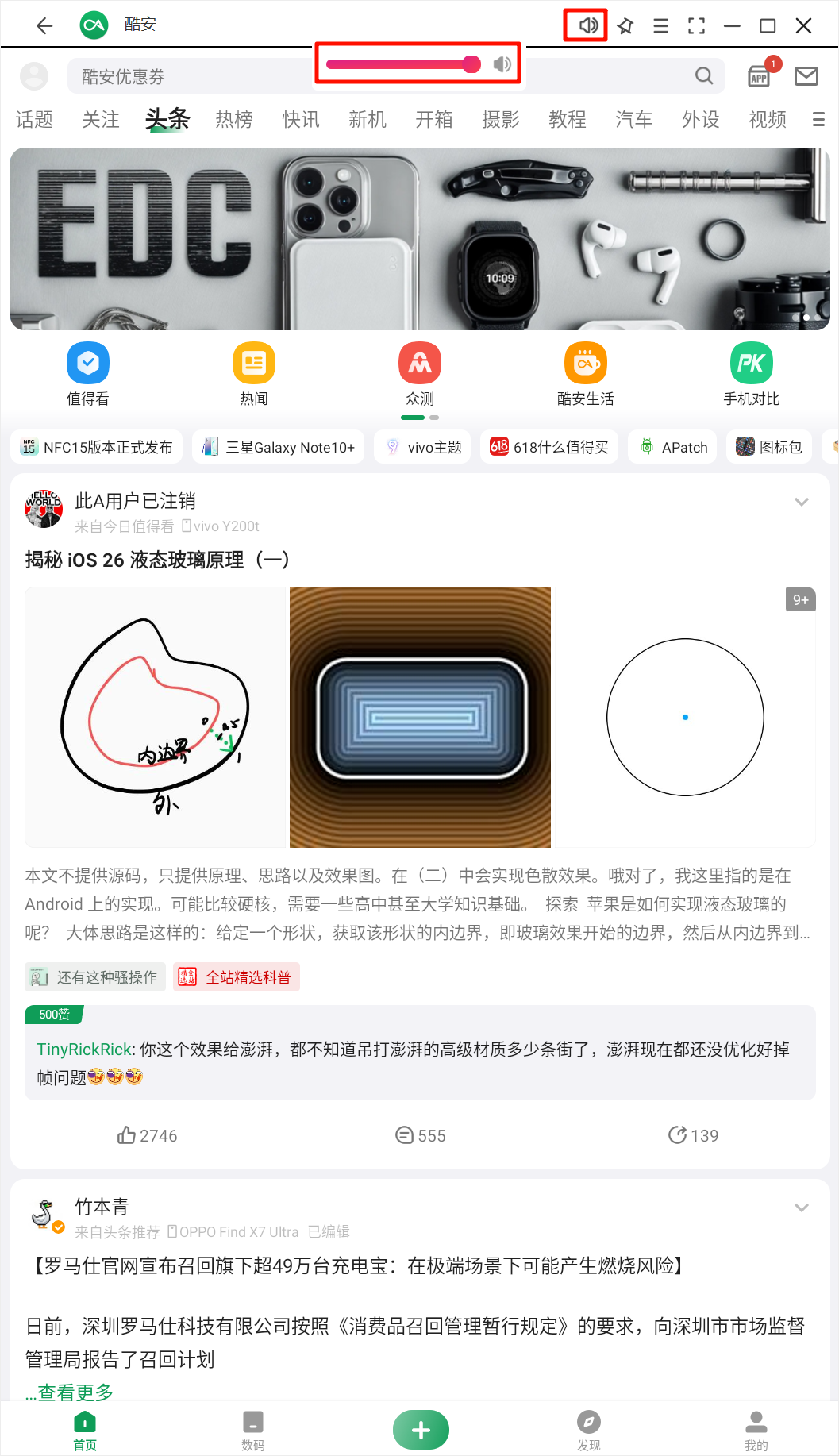The image size is (839, 1456).
Task: Open 手机对比 PK shortcut
Action: [x=751, y=374]
